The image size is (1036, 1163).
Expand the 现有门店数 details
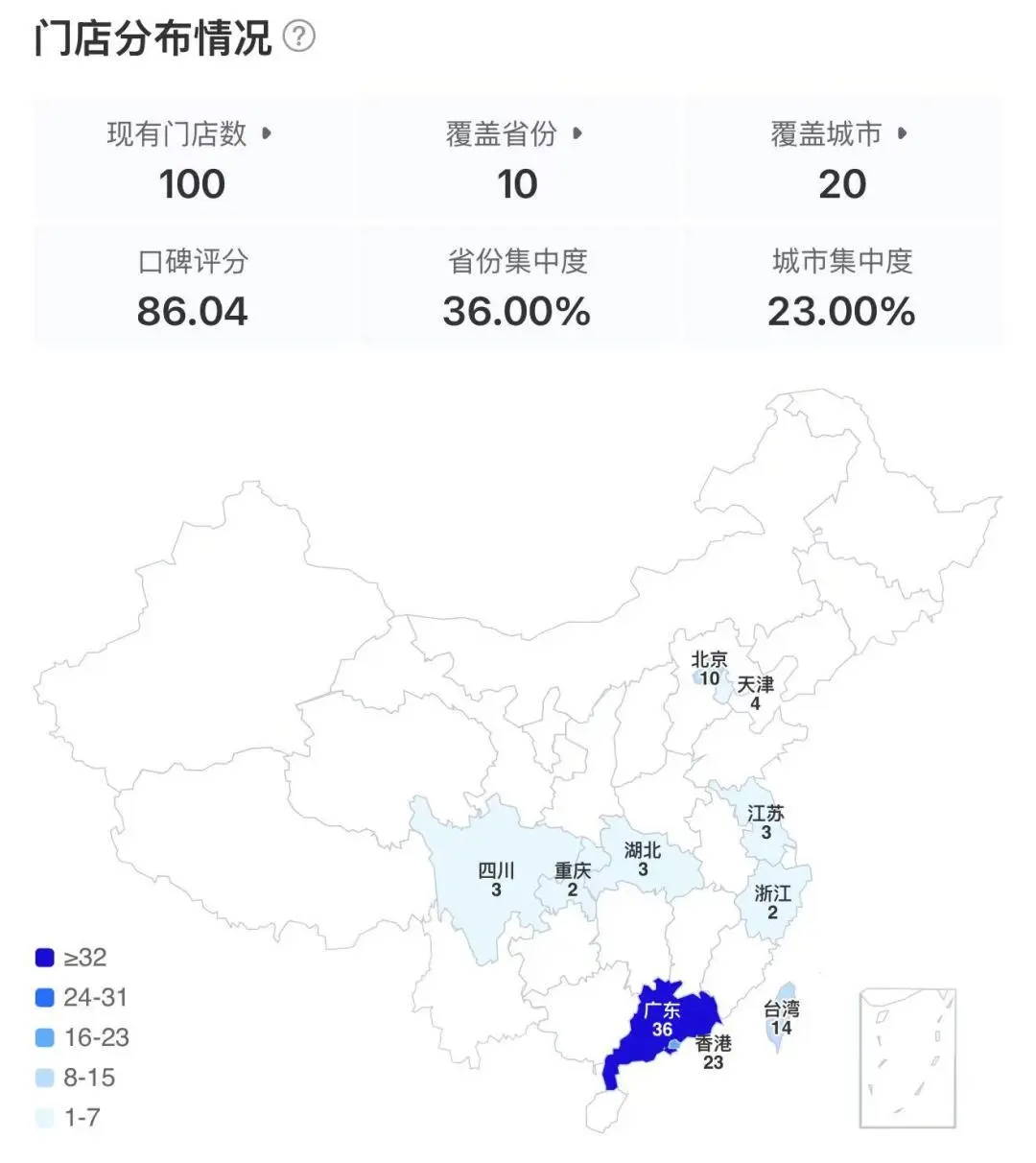tap(267, 133)
